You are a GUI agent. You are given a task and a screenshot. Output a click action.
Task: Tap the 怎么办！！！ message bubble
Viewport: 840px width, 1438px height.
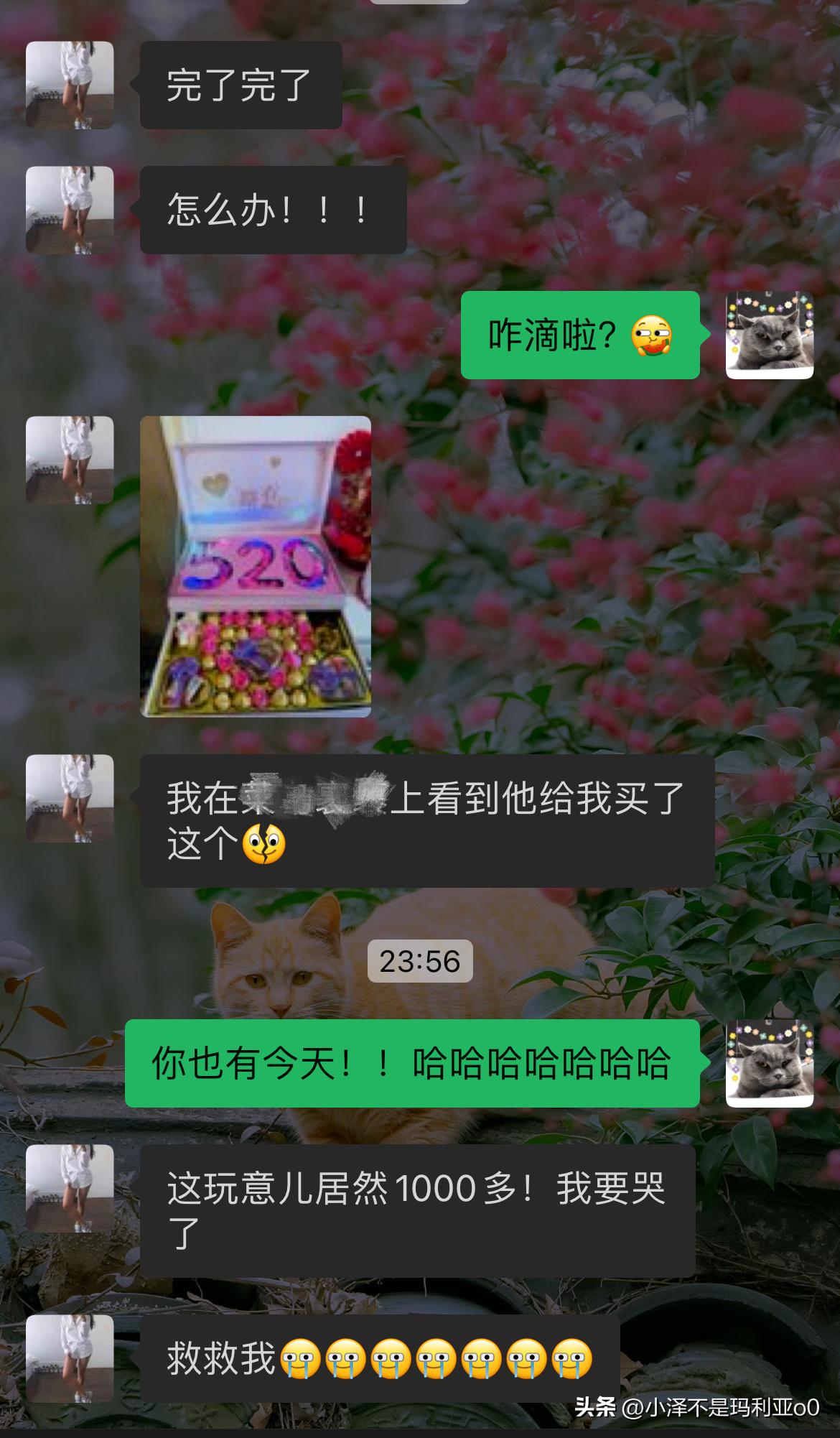[273, 208]
